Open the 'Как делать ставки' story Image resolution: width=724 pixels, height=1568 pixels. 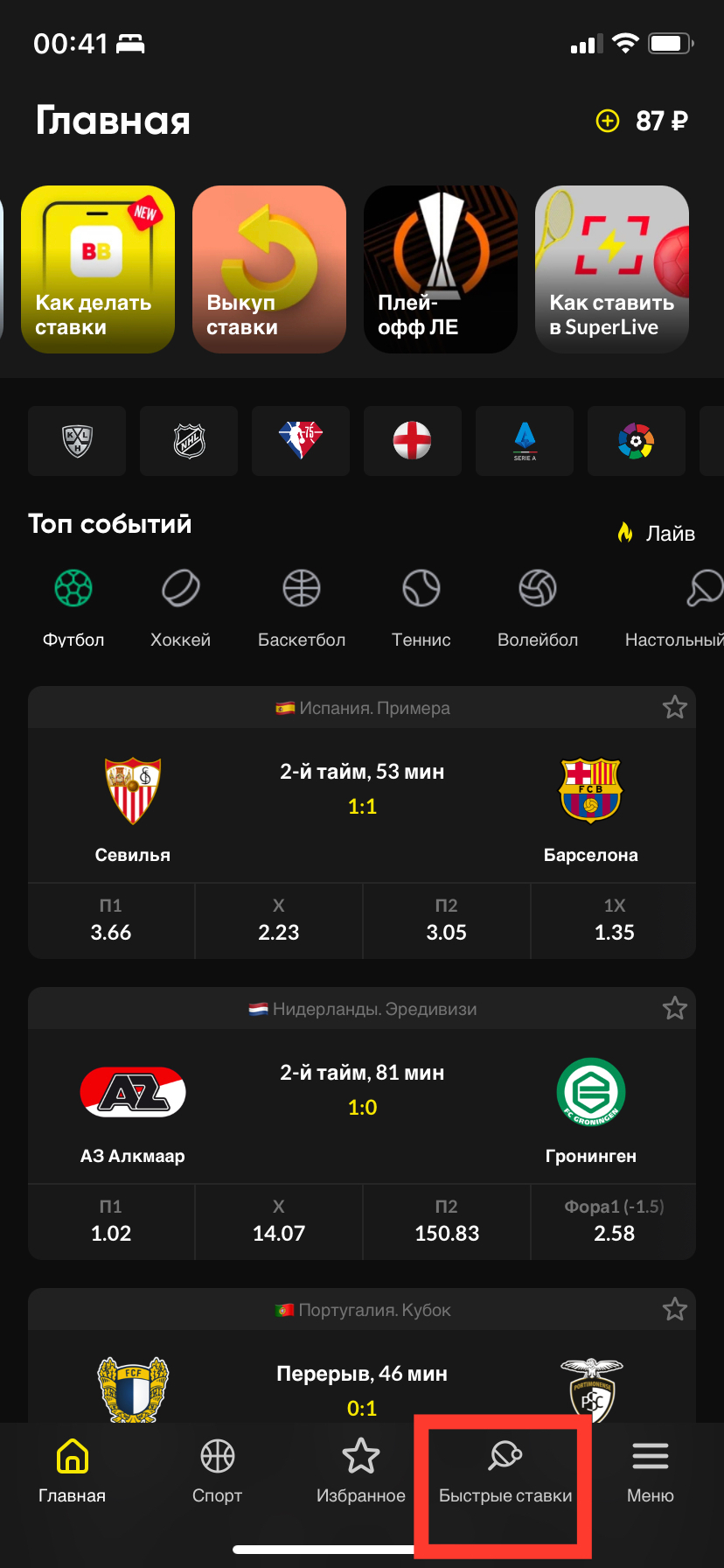[x=98, y=269]
